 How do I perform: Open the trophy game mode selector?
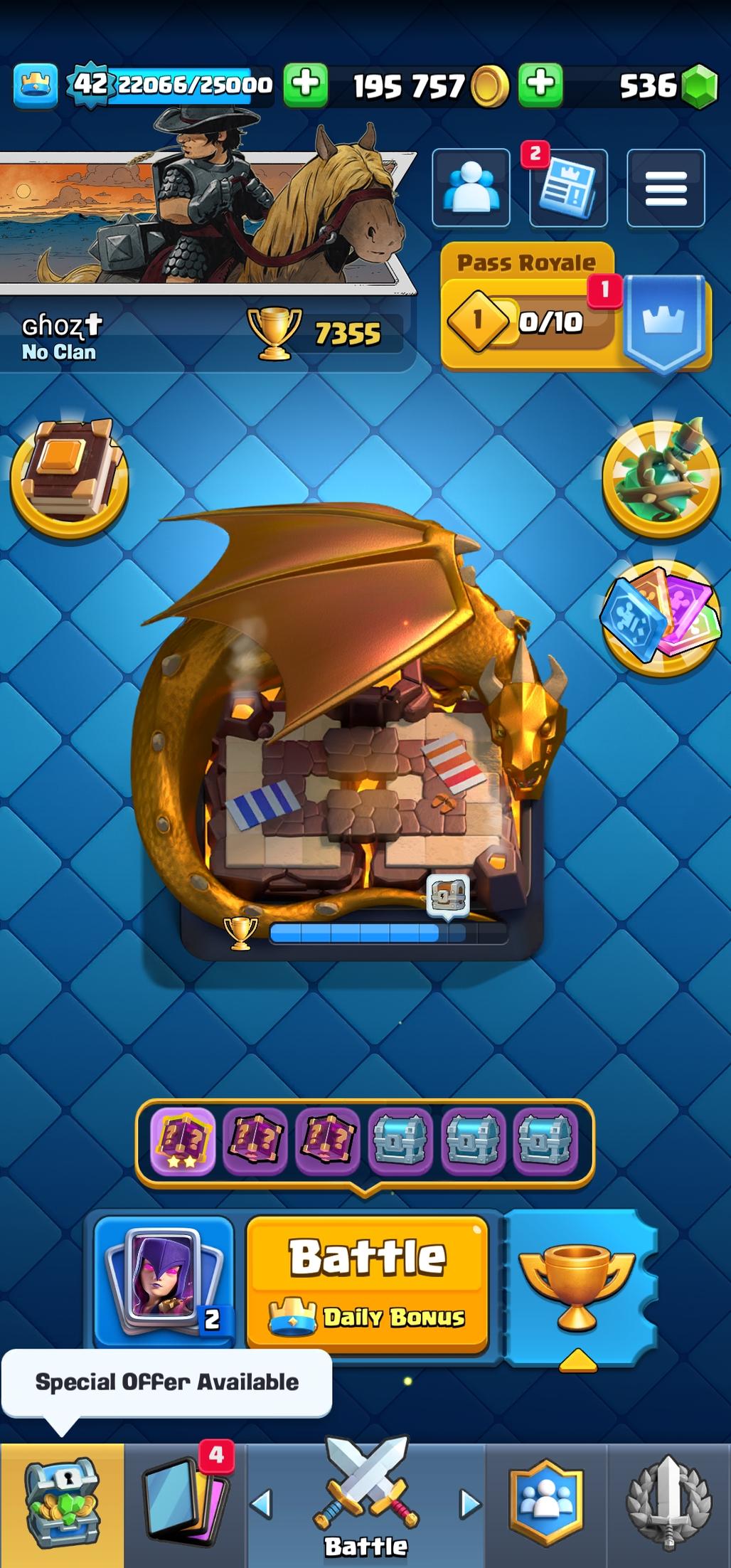point(577,1288)
